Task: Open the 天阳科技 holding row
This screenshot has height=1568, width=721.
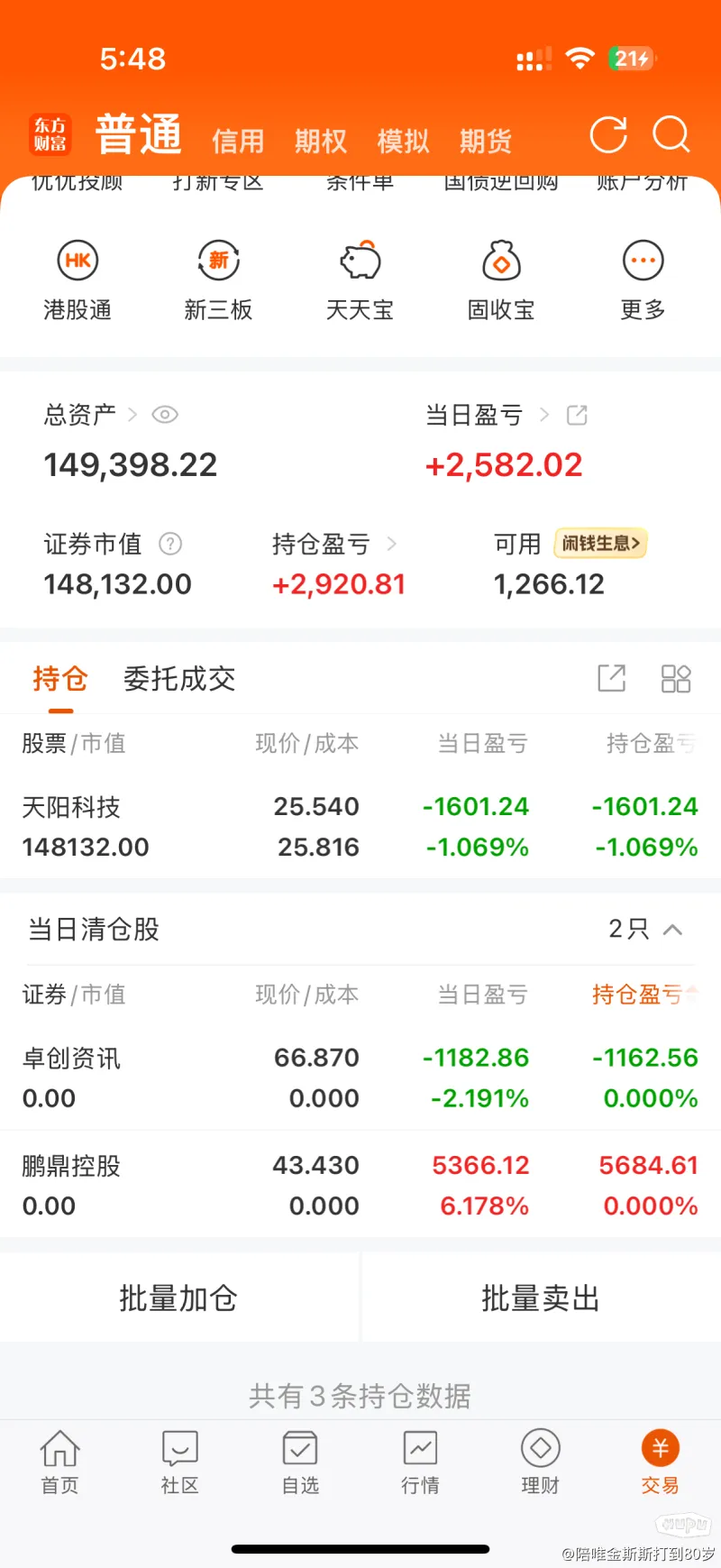Action: click(360, 826)
